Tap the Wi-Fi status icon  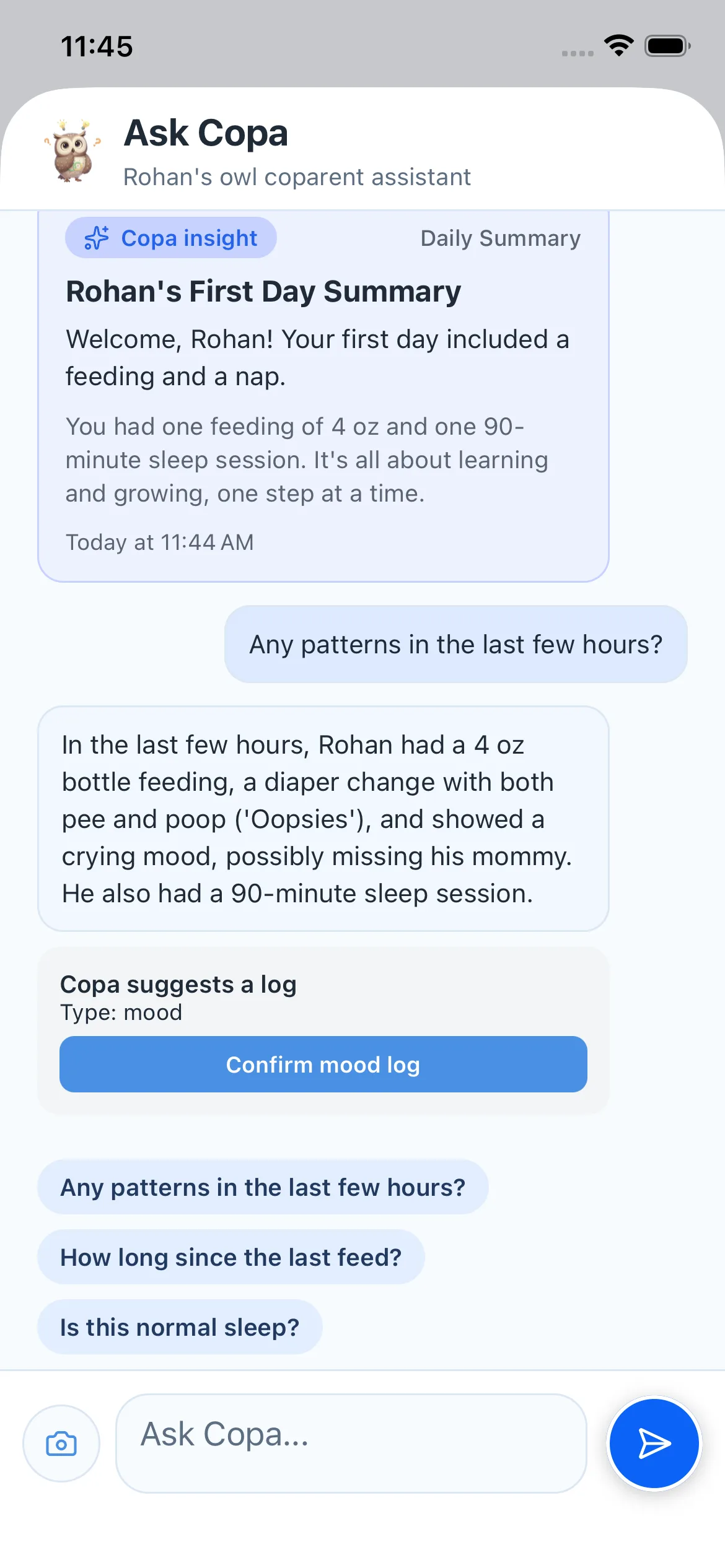617,45
